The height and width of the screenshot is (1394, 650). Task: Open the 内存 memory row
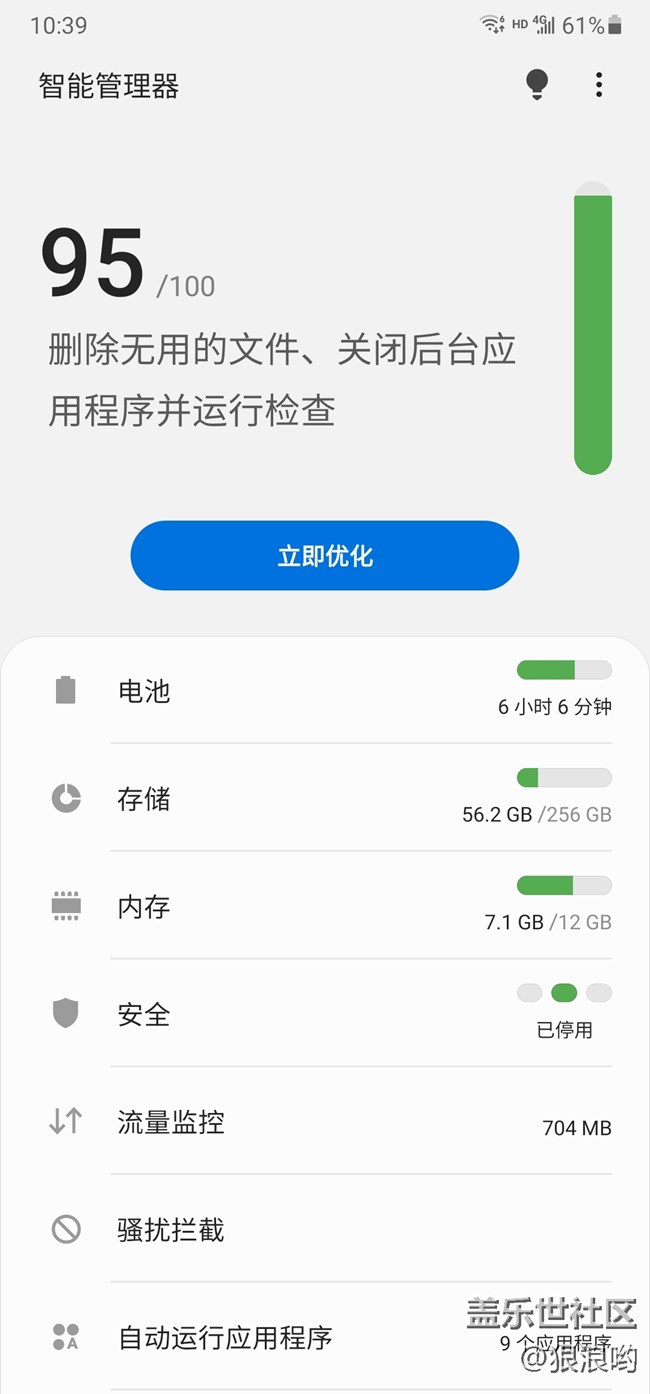pyautogui.click(x=325, y=907)
